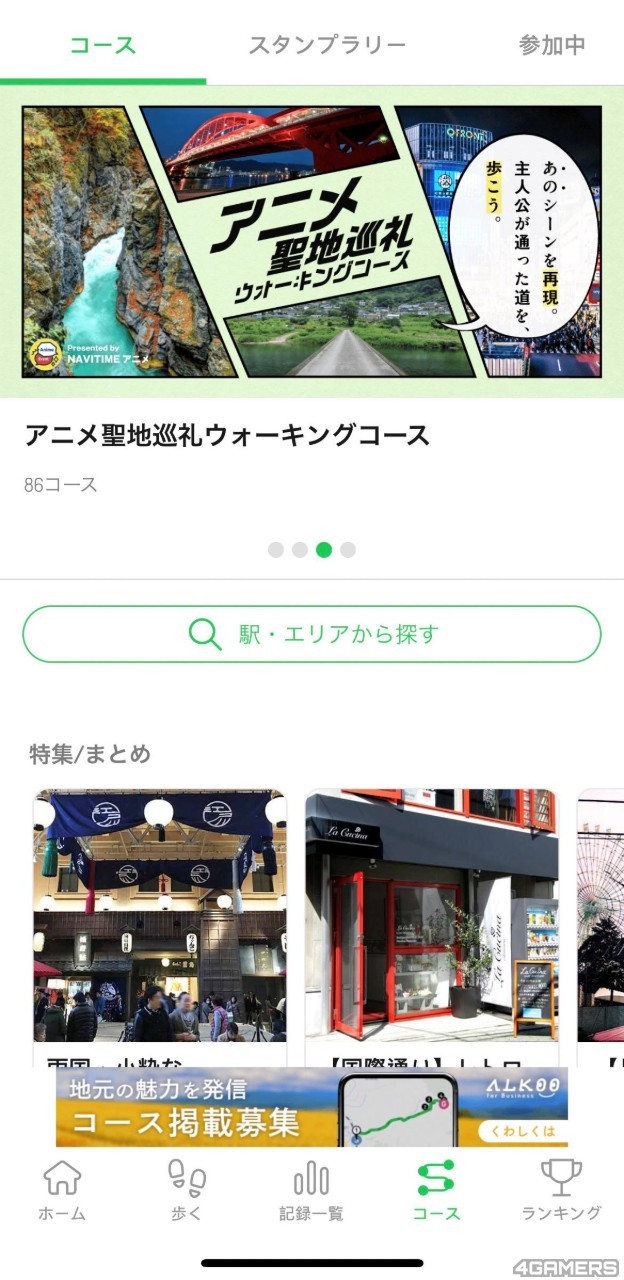Tap the コース tab in bottom bar
The width and height of the screenshot is (624, 1280).
436,1190
